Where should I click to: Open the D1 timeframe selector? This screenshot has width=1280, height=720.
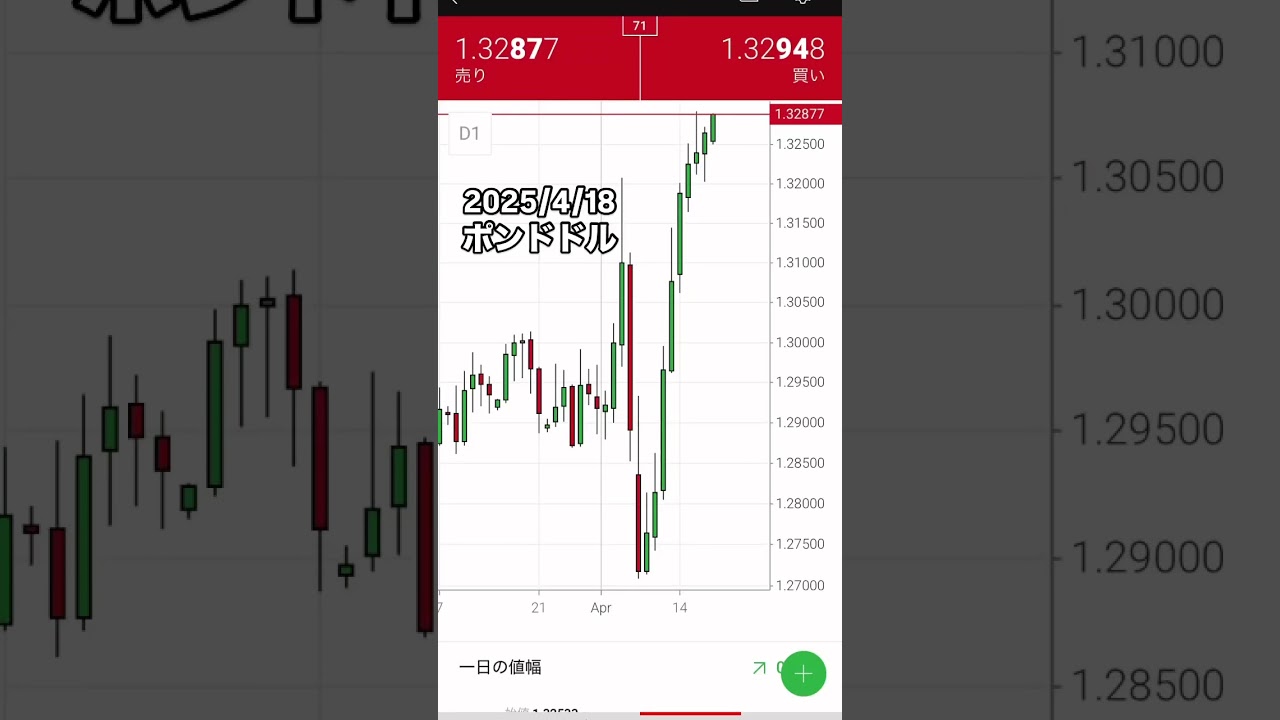coord(469,134)
